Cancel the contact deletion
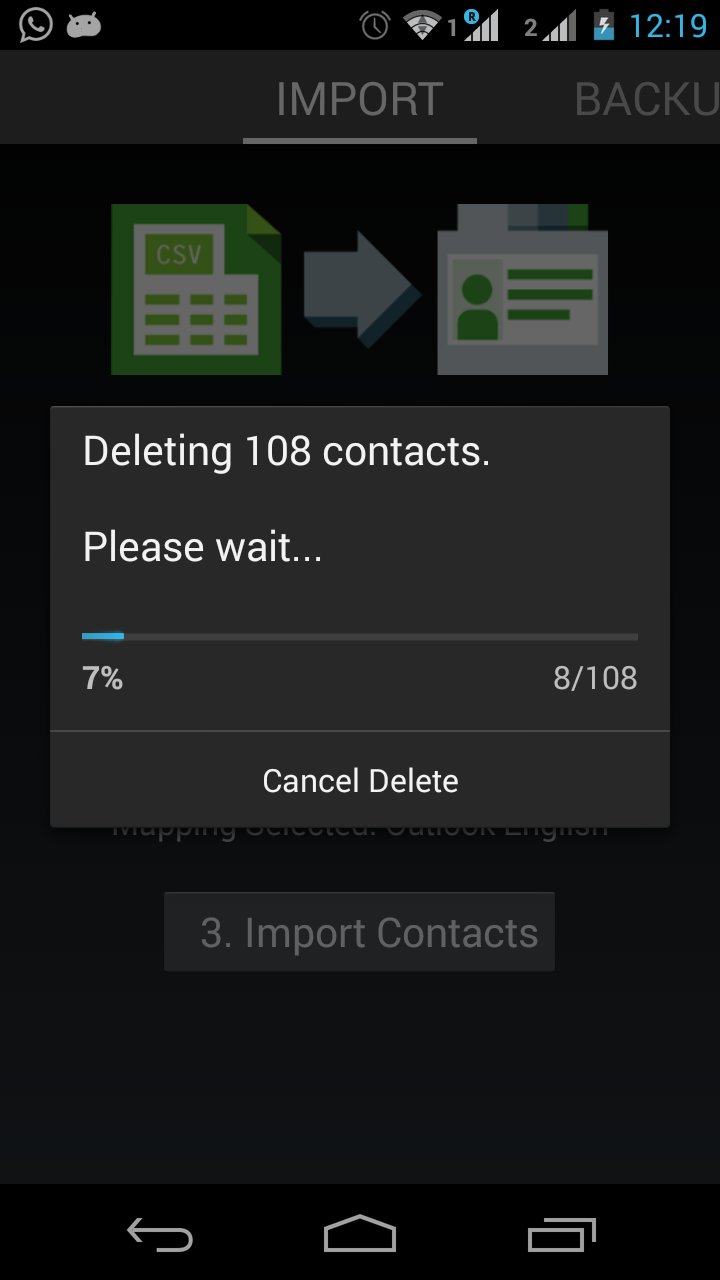This screenshot has height=1280, width=720. [360, 781]
